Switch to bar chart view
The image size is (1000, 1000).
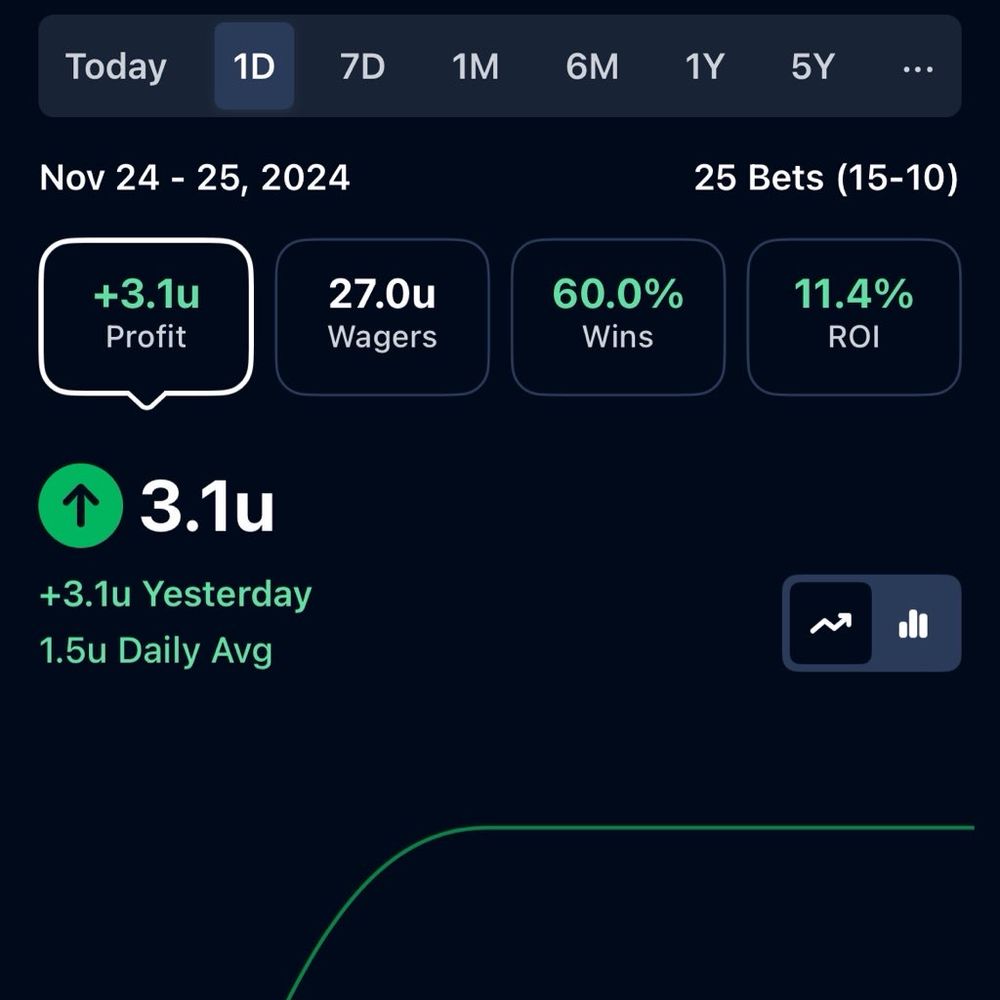(x=913, y=623)
